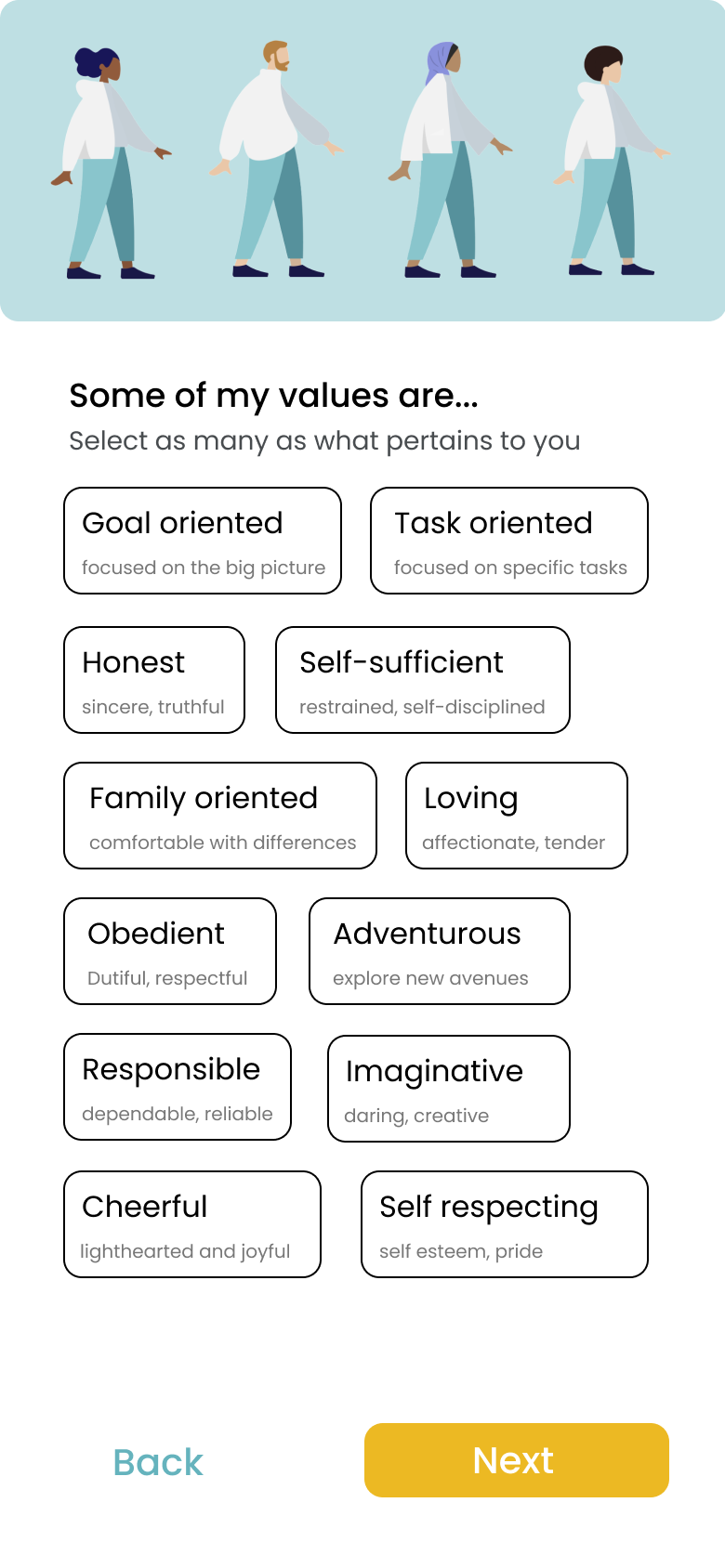The image size is (725, 1568).
Task: Continue with the Next button
Action: 517,1460
